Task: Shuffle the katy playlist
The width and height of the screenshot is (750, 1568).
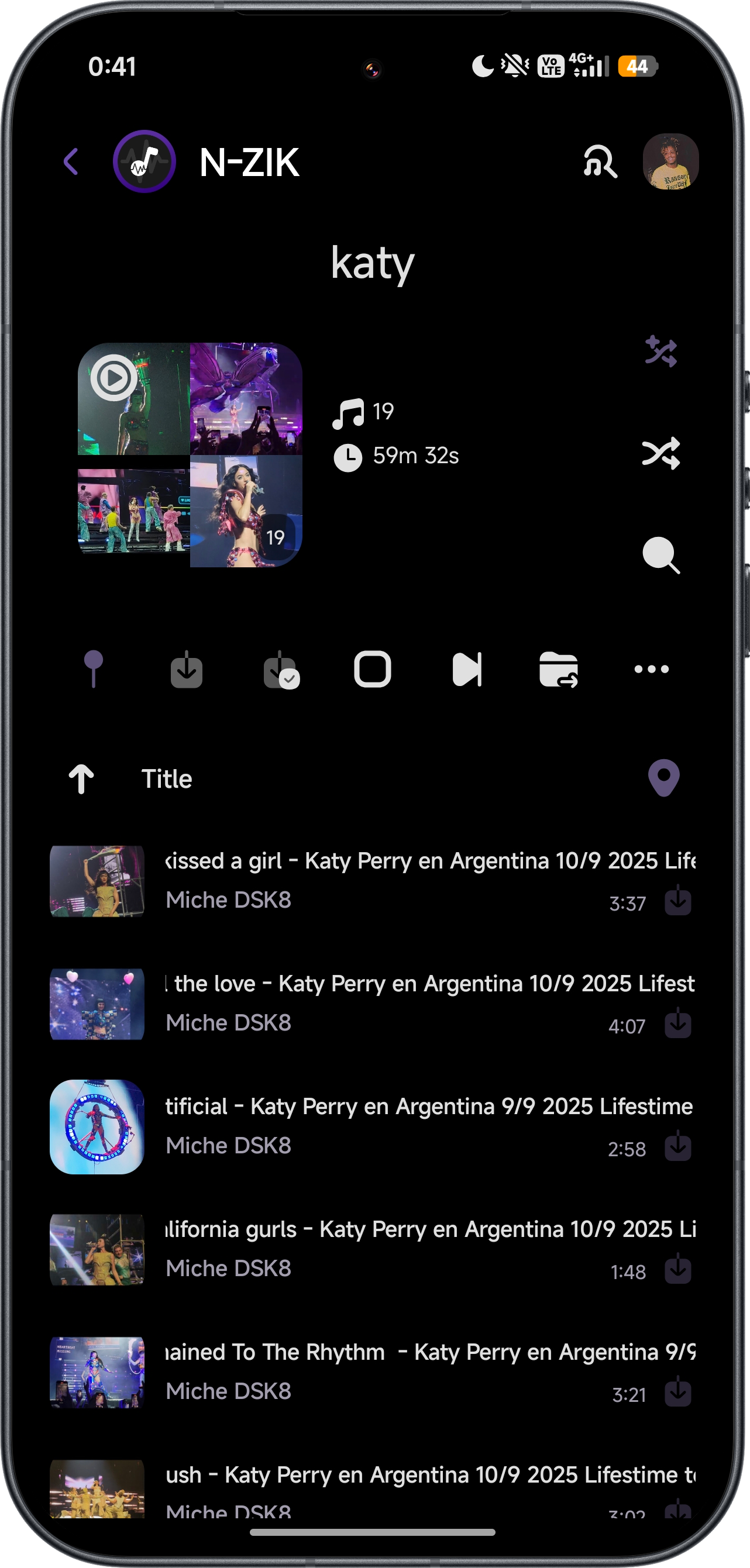Action: pos(661,453)
